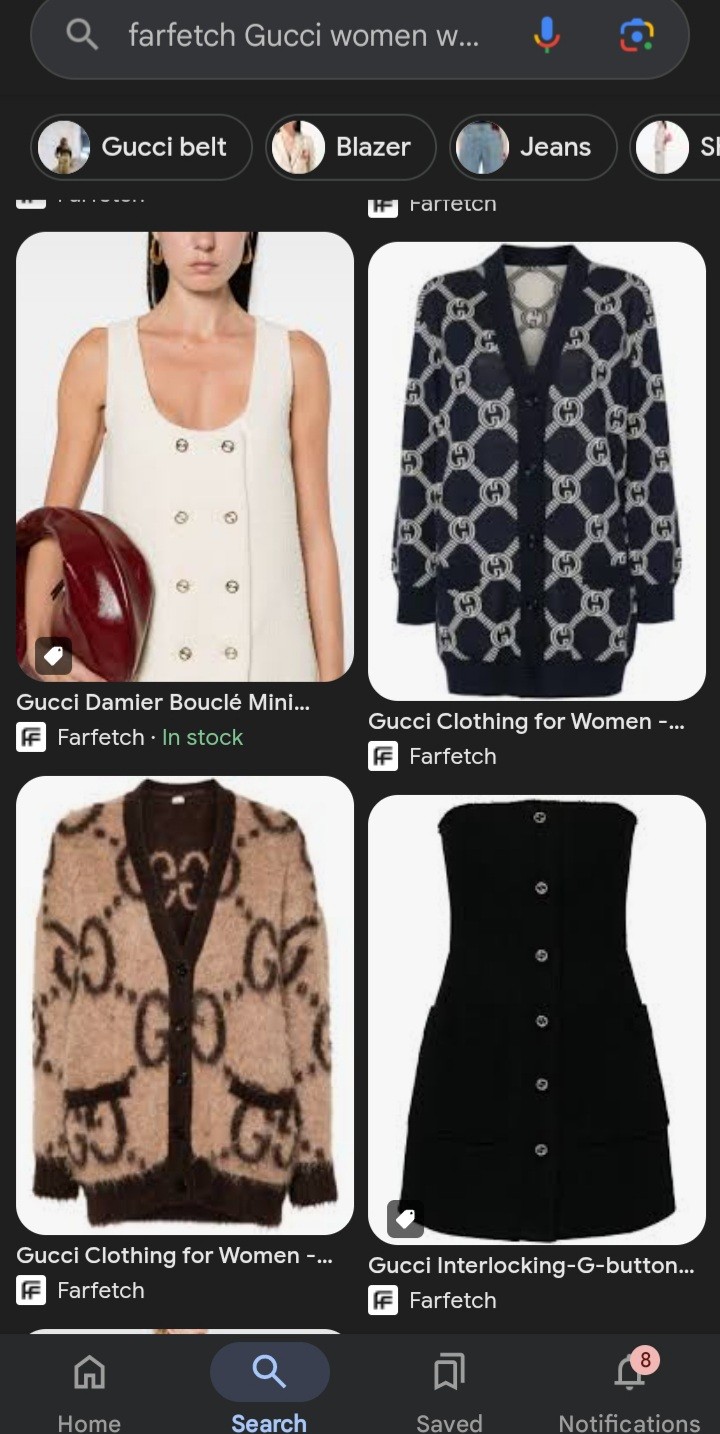Enable the Blazer refinement chip
The height and width of the screenshot is (1434, 720).
point(350,147)
